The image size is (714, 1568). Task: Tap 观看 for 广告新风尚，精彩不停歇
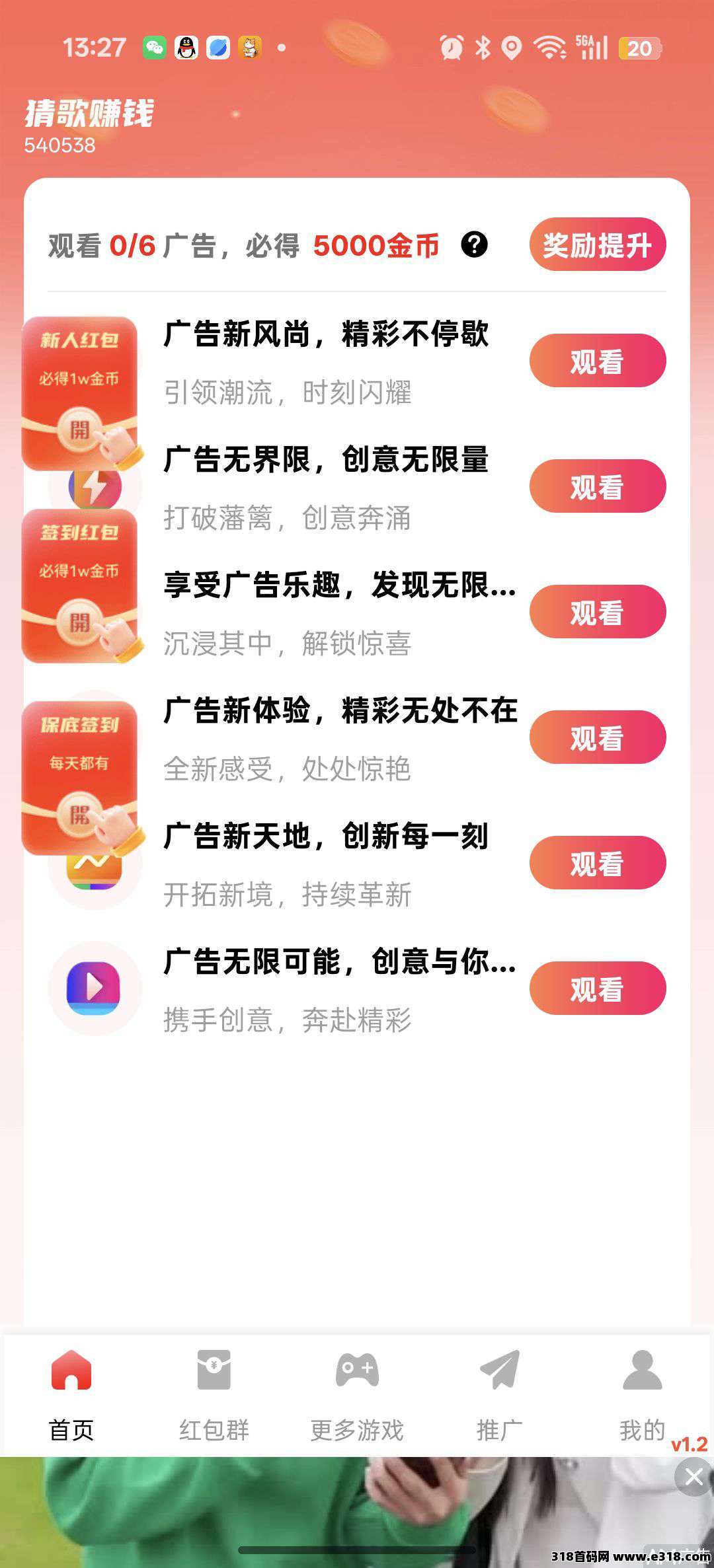(x=597, y=361)
